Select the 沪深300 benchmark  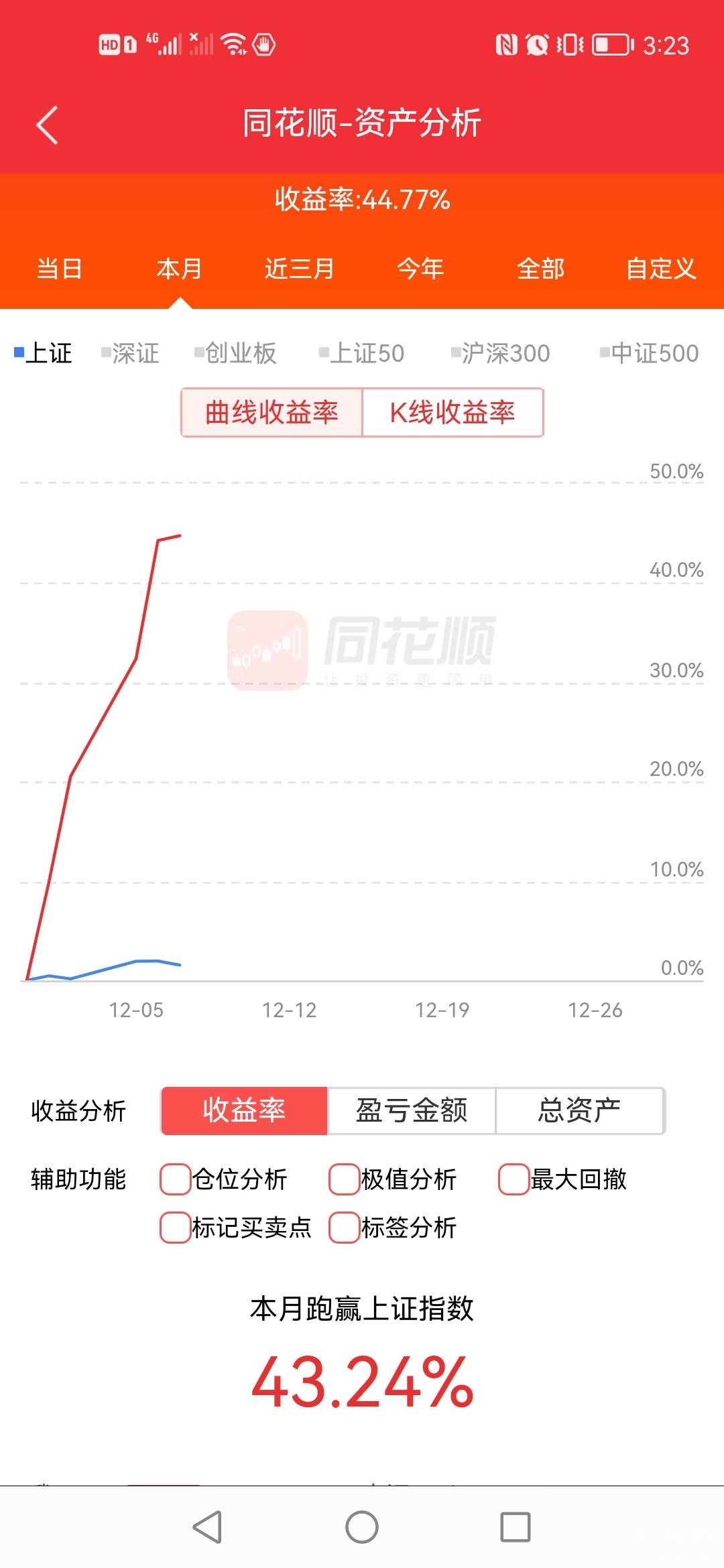[x=501, y=353]
